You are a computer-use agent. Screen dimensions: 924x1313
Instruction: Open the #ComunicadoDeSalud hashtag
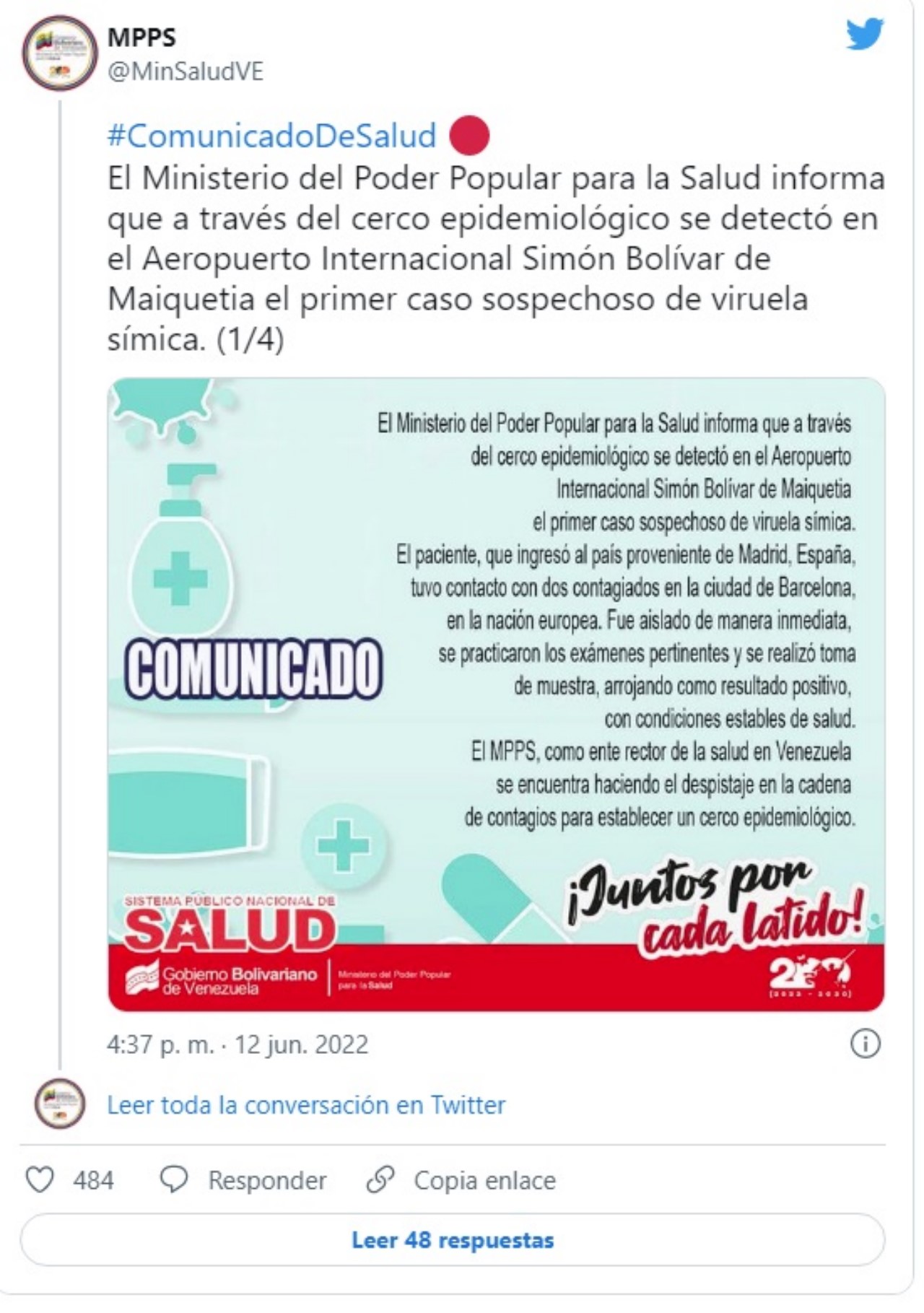point(272,136)
